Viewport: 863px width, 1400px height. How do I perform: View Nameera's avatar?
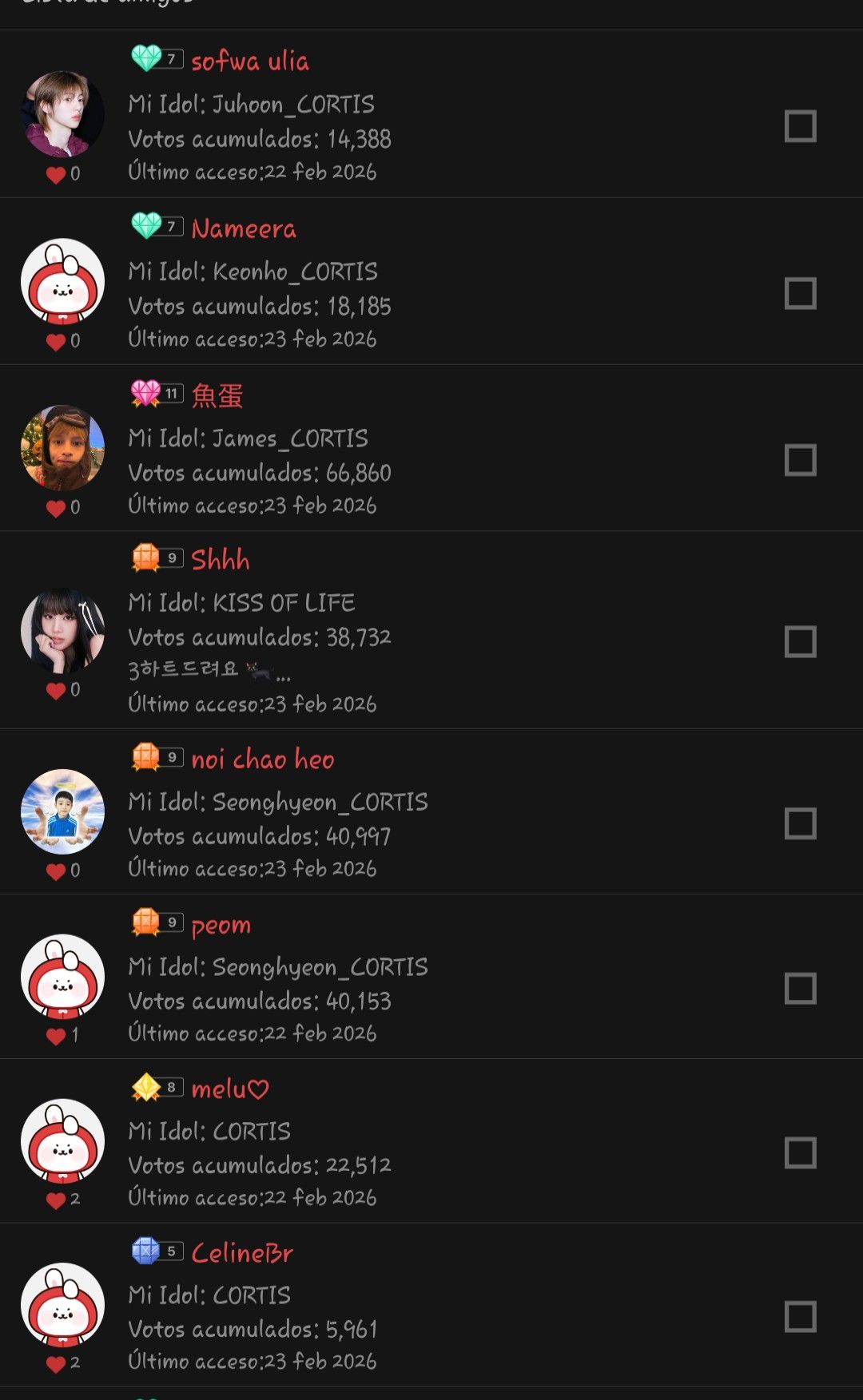point(62,281)
